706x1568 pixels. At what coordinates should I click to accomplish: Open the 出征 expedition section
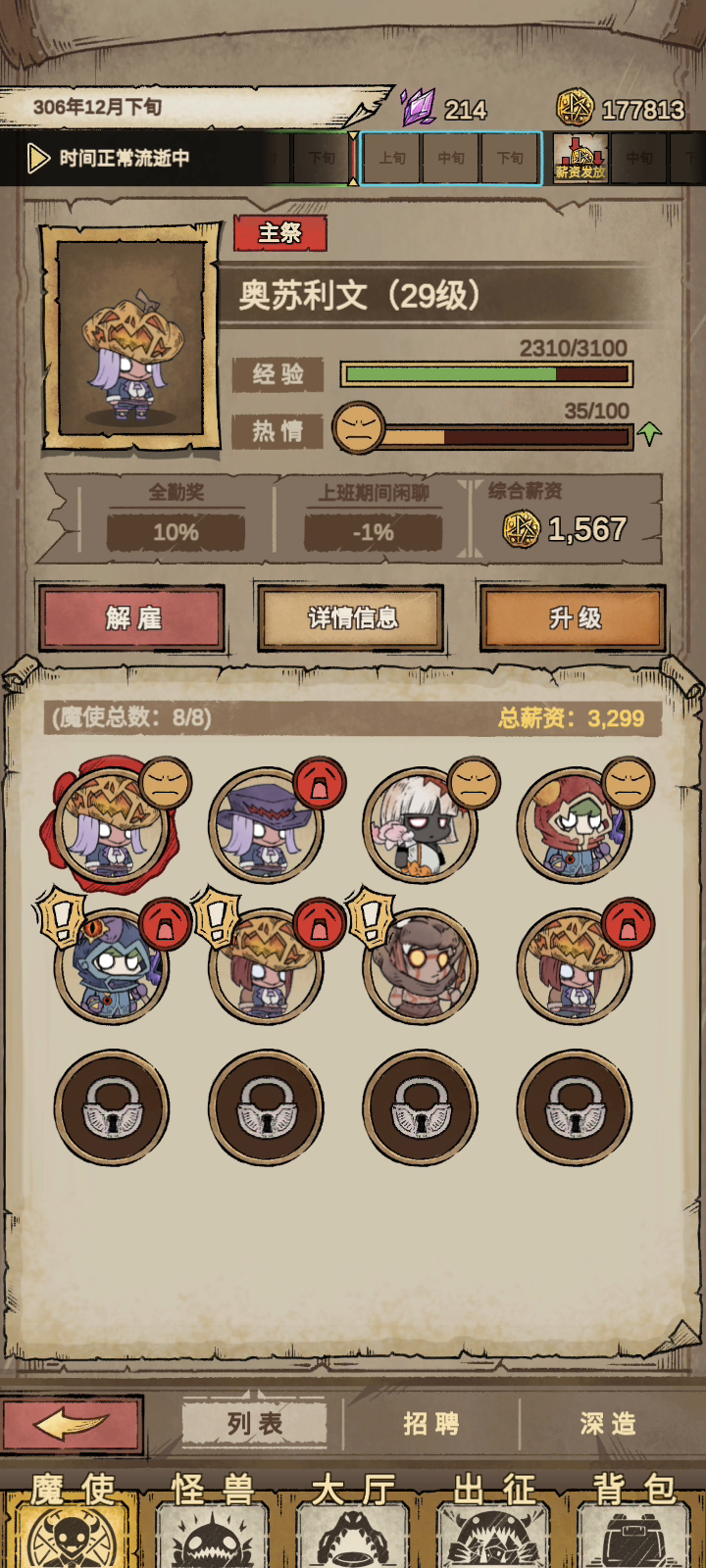point(494,1521)
